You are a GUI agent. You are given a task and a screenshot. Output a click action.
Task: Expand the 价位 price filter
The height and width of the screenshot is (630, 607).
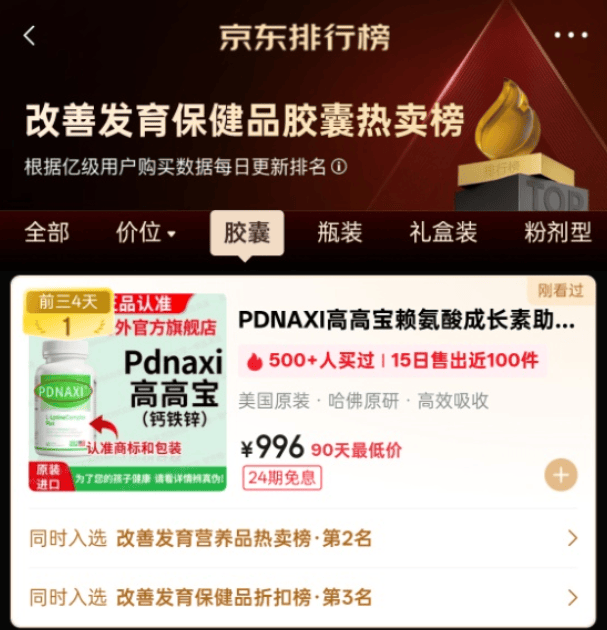(146, 233)
